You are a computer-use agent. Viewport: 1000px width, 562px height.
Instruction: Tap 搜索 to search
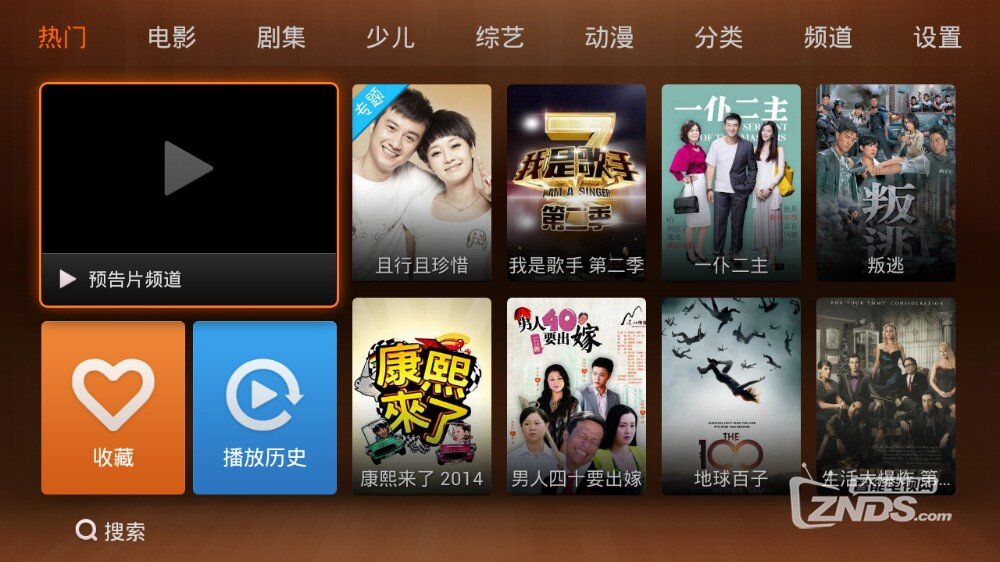click(111, 531)
